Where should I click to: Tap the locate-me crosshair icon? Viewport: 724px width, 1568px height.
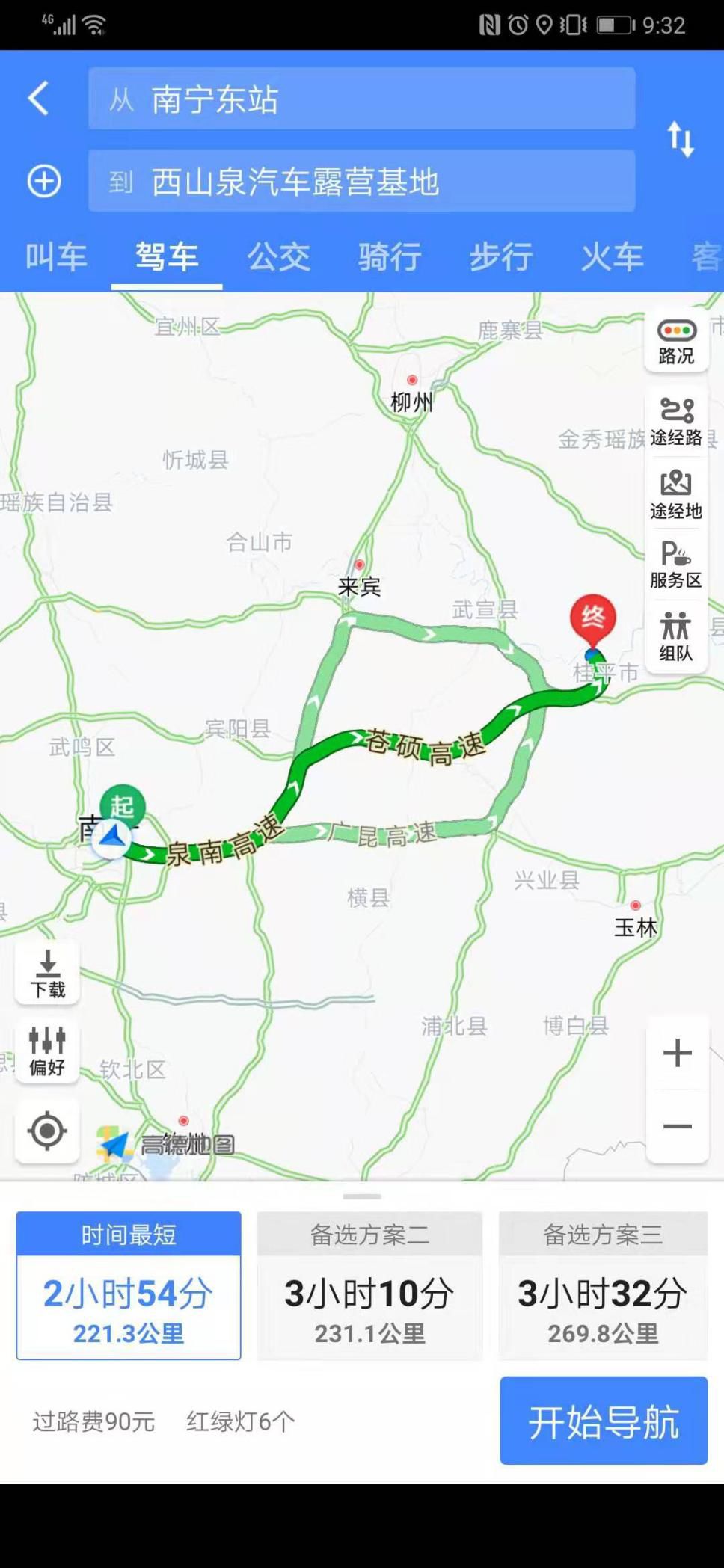coord(46,1132)
